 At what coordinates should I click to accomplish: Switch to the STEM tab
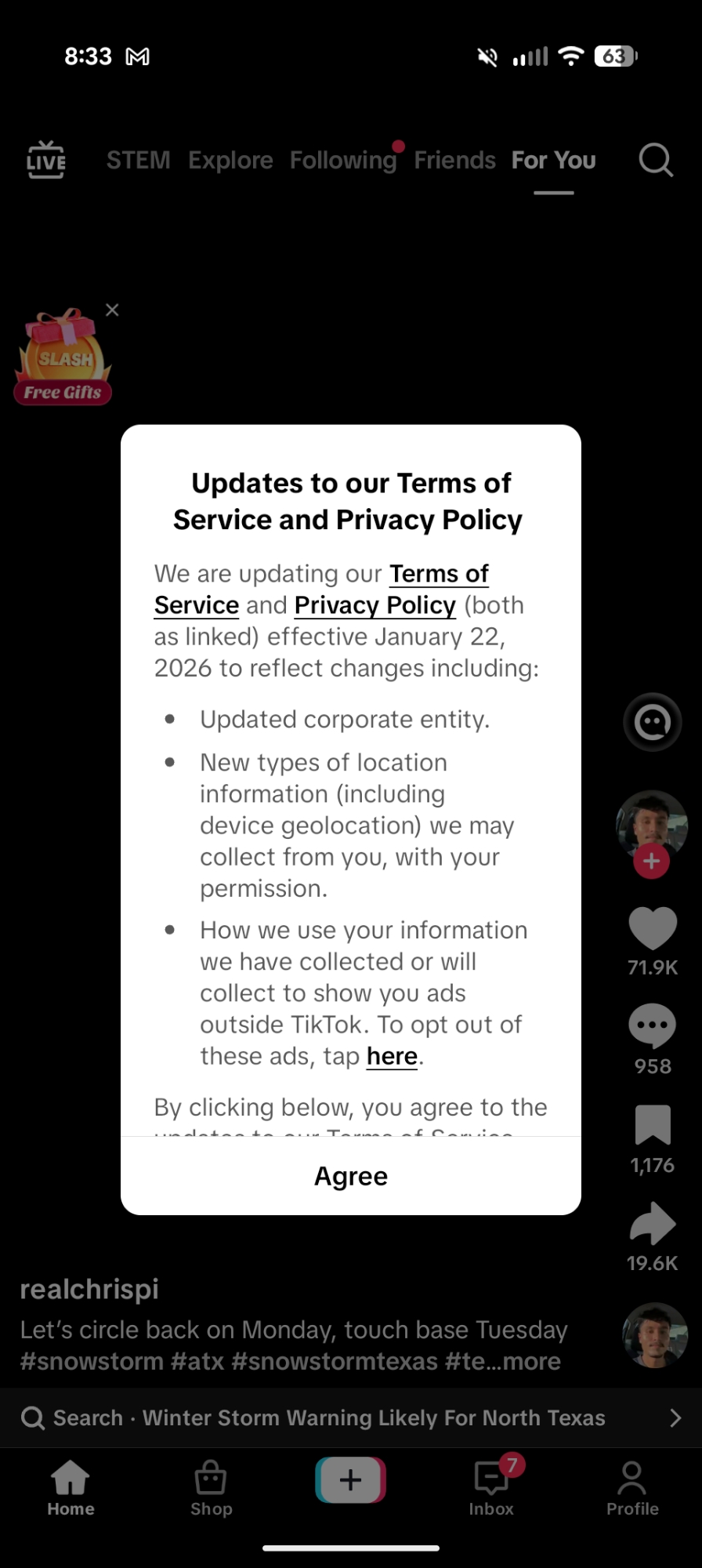138,160
